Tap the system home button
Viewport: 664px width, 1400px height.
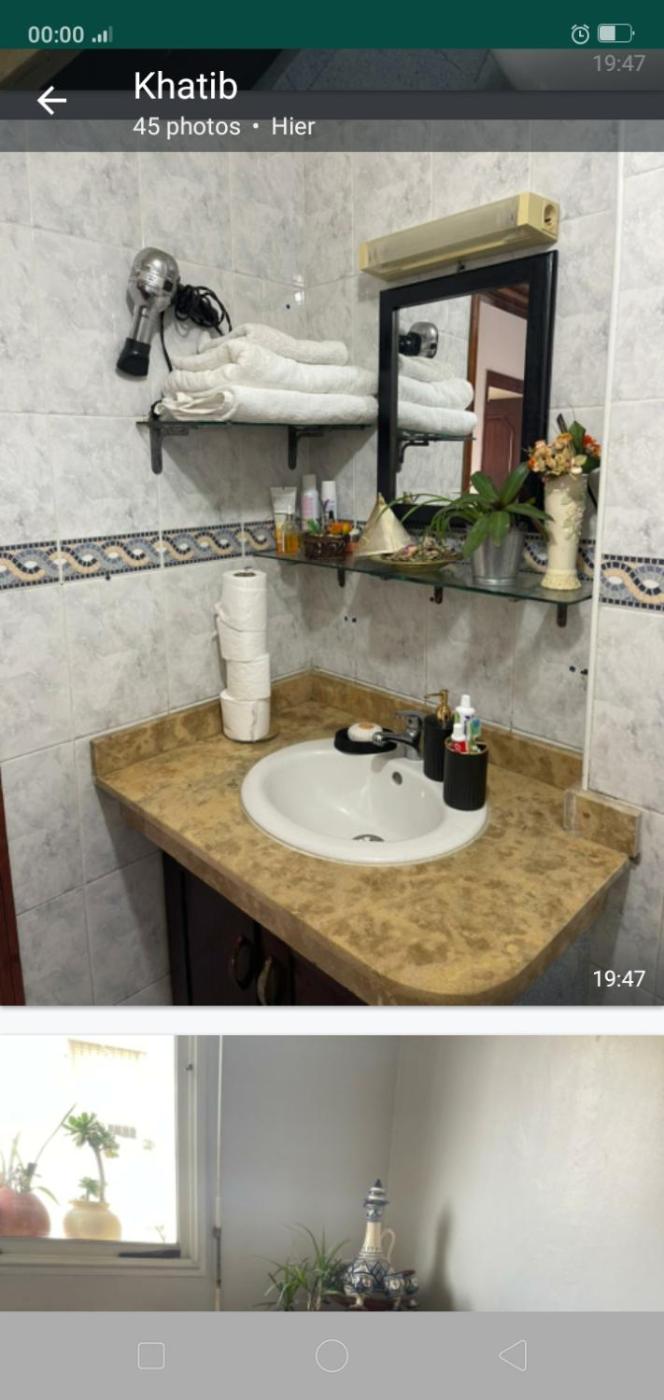tap(332, 1356)
